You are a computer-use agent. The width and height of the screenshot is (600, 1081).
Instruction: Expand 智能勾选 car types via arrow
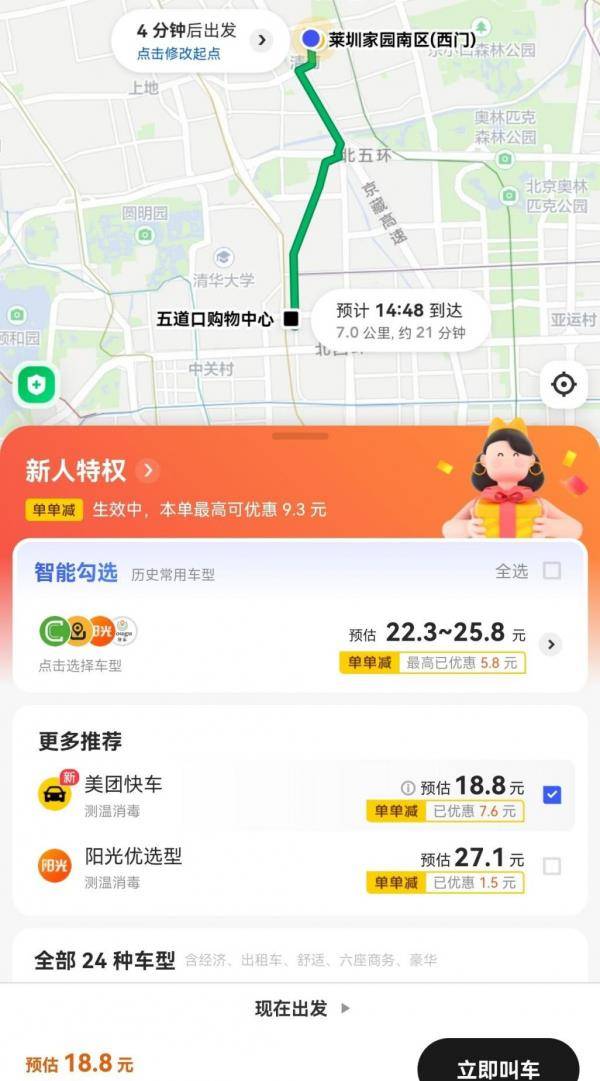coord(550,645)
